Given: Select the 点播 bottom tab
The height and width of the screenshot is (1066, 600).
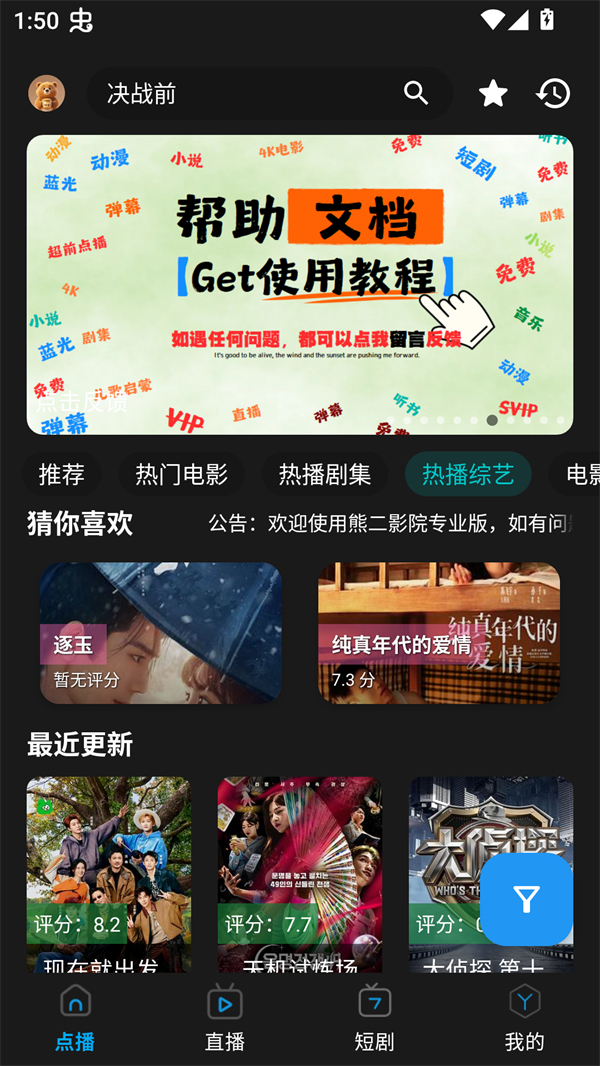Looking at the screenshot, I should (x=75, y=1017).
